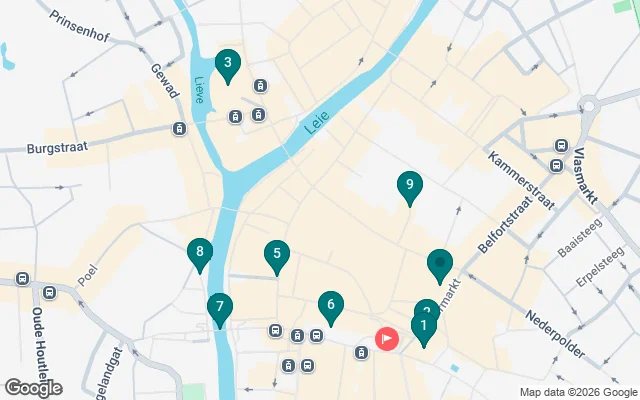
Task: Open map pin number 7
Action: [220, 307]
